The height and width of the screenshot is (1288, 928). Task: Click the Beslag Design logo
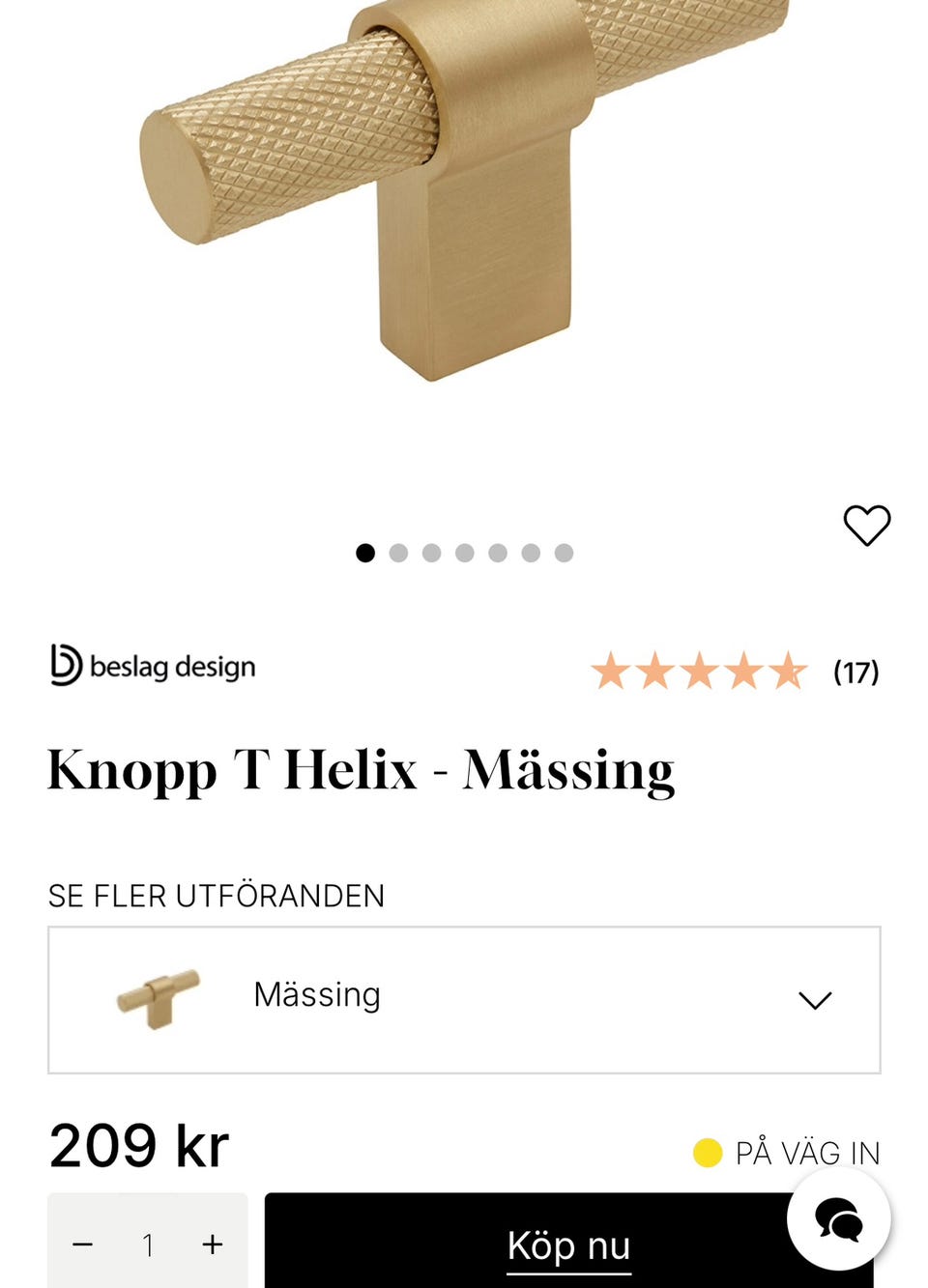coord(151,667)
